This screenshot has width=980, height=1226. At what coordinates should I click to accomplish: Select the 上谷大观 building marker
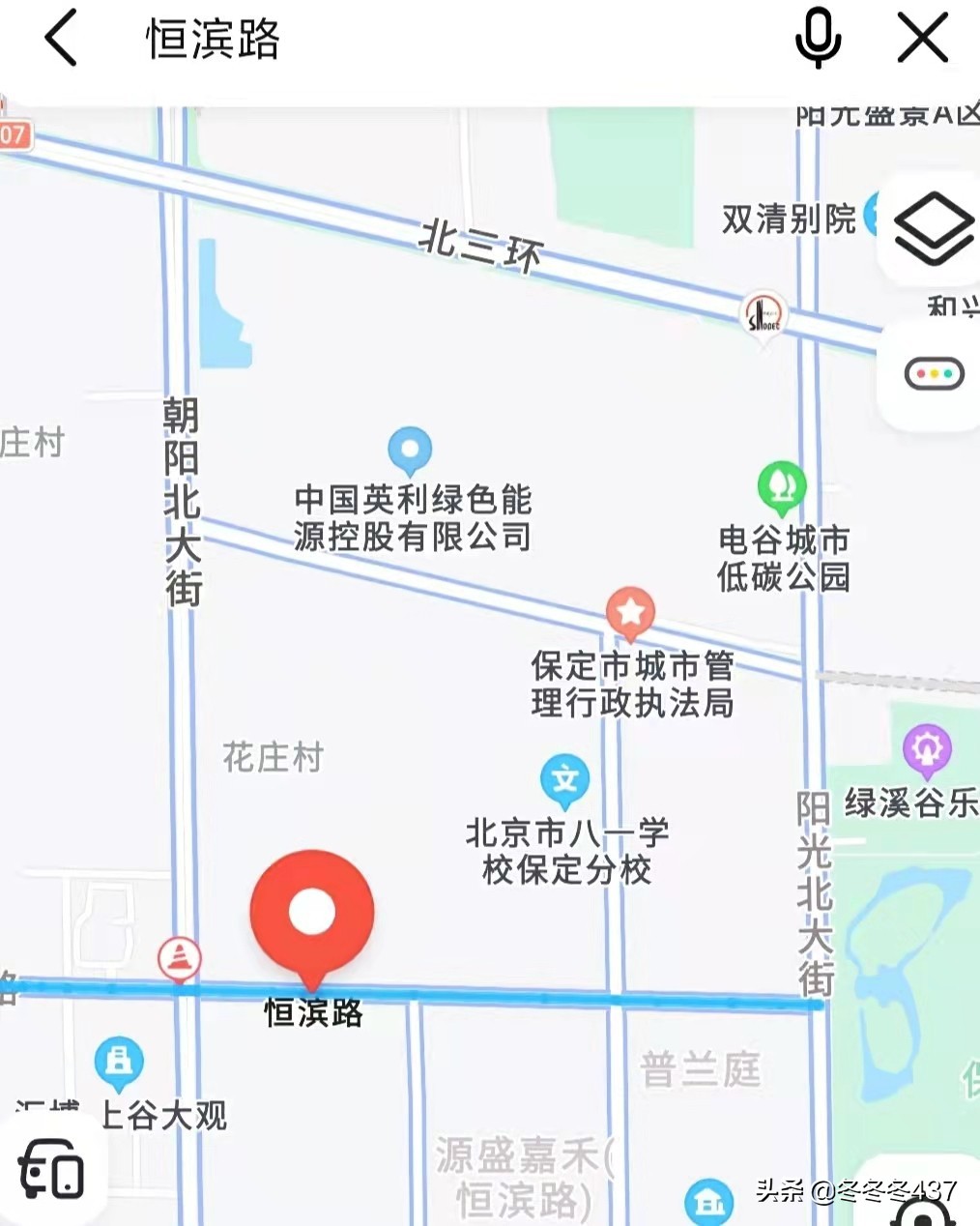coord(120,1061)
